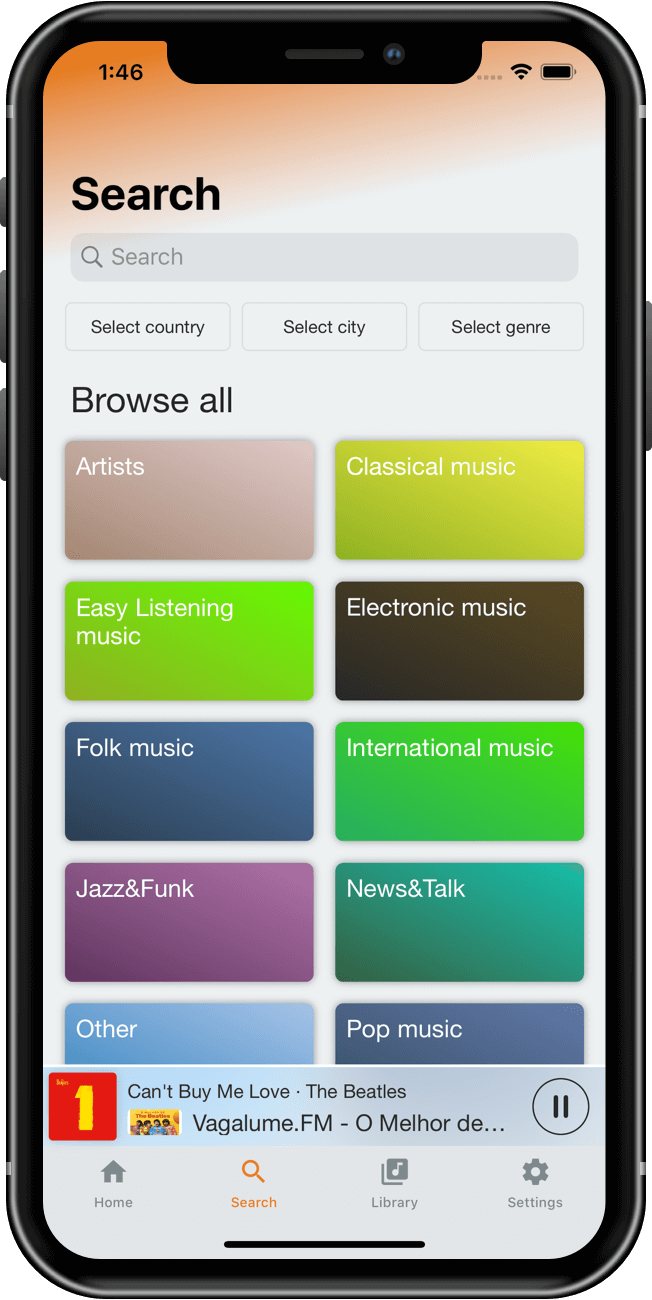Browse the Jazz&Funk category
Image resolution: width=652 pixels, height=1300 pixels.
(x=189, y=922)
